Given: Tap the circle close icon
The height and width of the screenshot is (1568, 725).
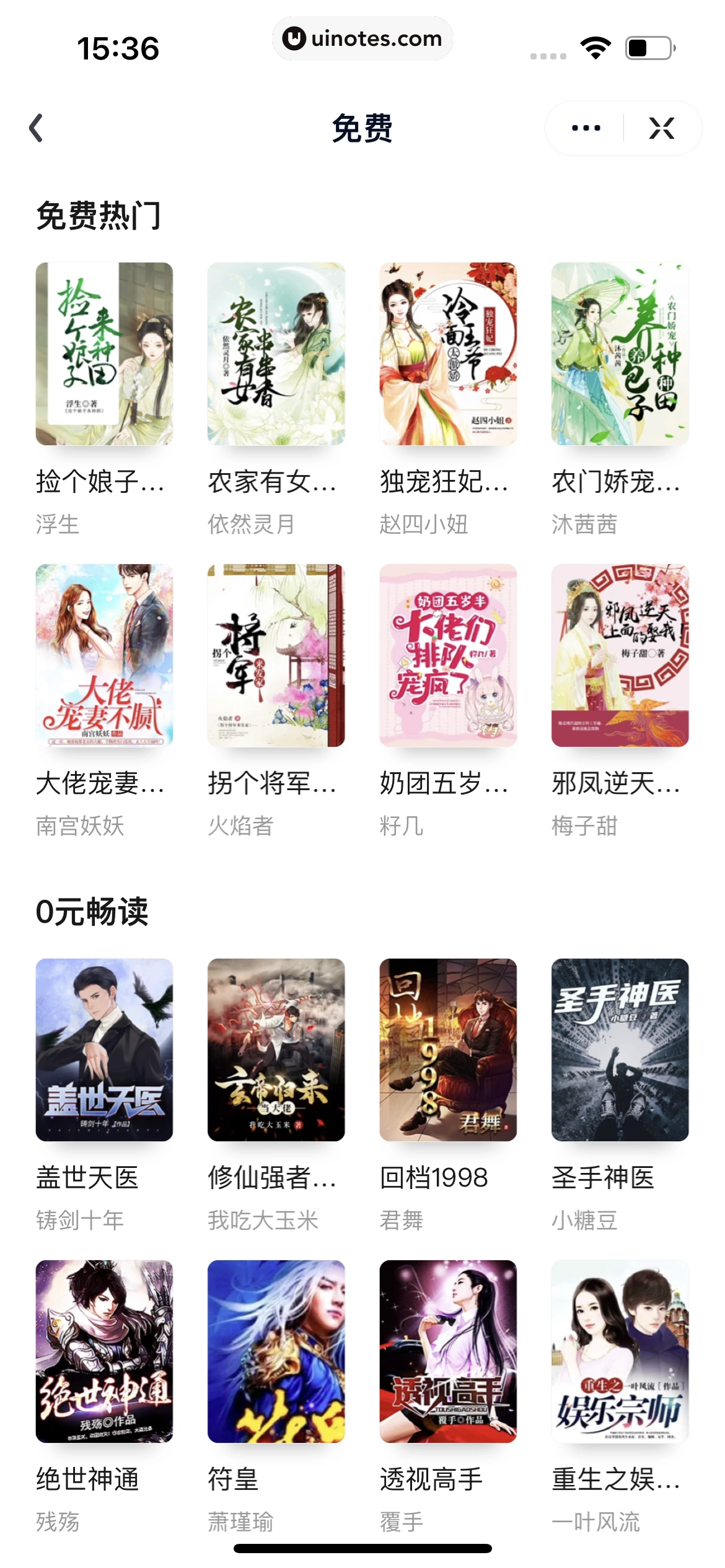Looking at the screenshot, I should [661, 128].
